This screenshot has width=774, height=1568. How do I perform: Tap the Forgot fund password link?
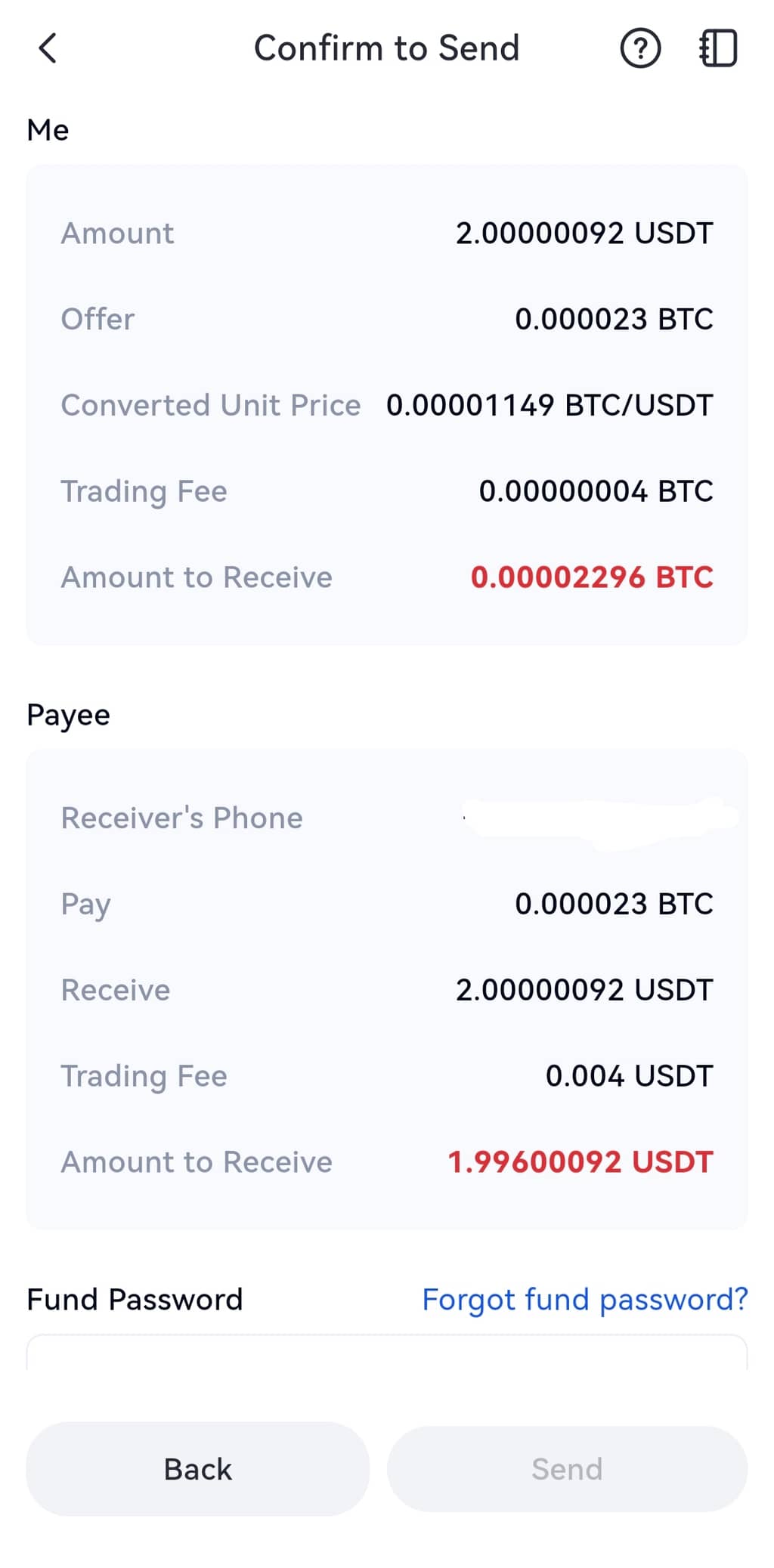tap(584, 1299)
